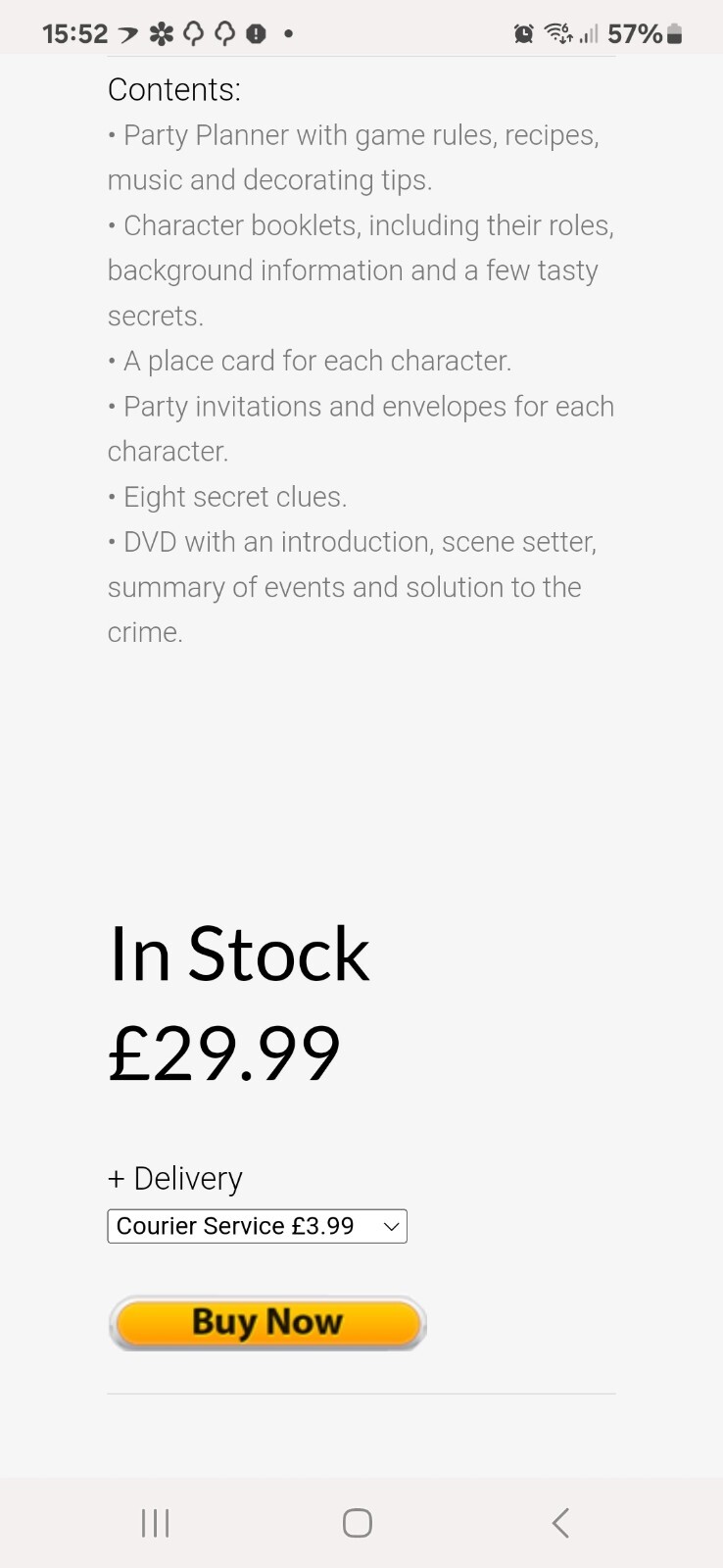Go back with the system back button
The width and height of the screenshot is (723, 1568).
[x=560, y=1523]
